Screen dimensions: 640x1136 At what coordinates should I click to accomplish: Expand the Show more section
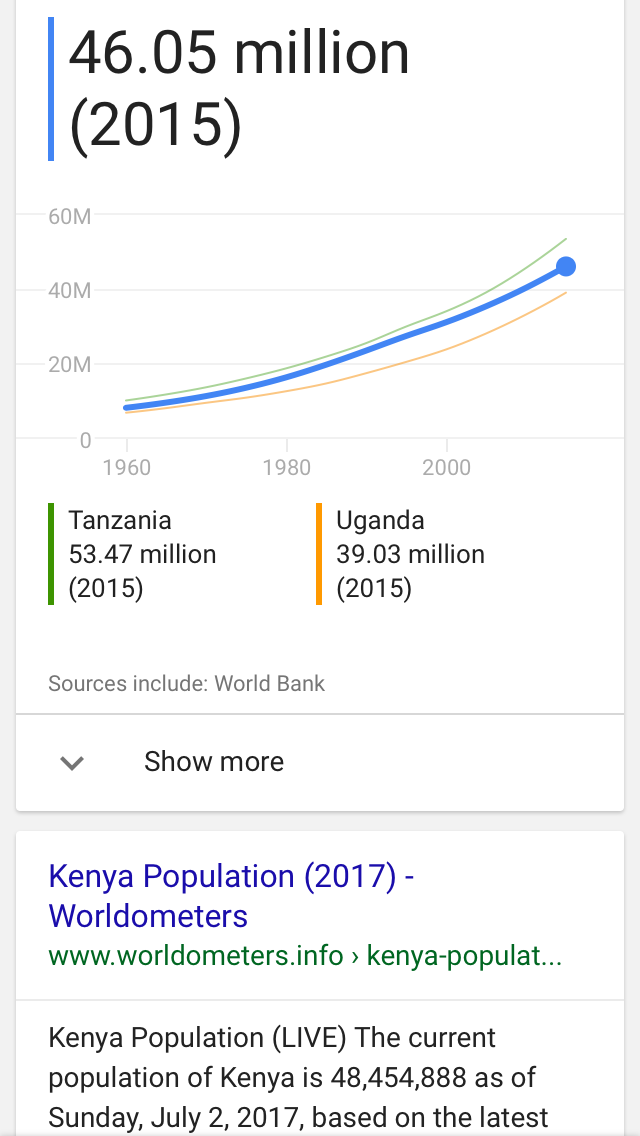pyautogui.click(x=214, y=762)
